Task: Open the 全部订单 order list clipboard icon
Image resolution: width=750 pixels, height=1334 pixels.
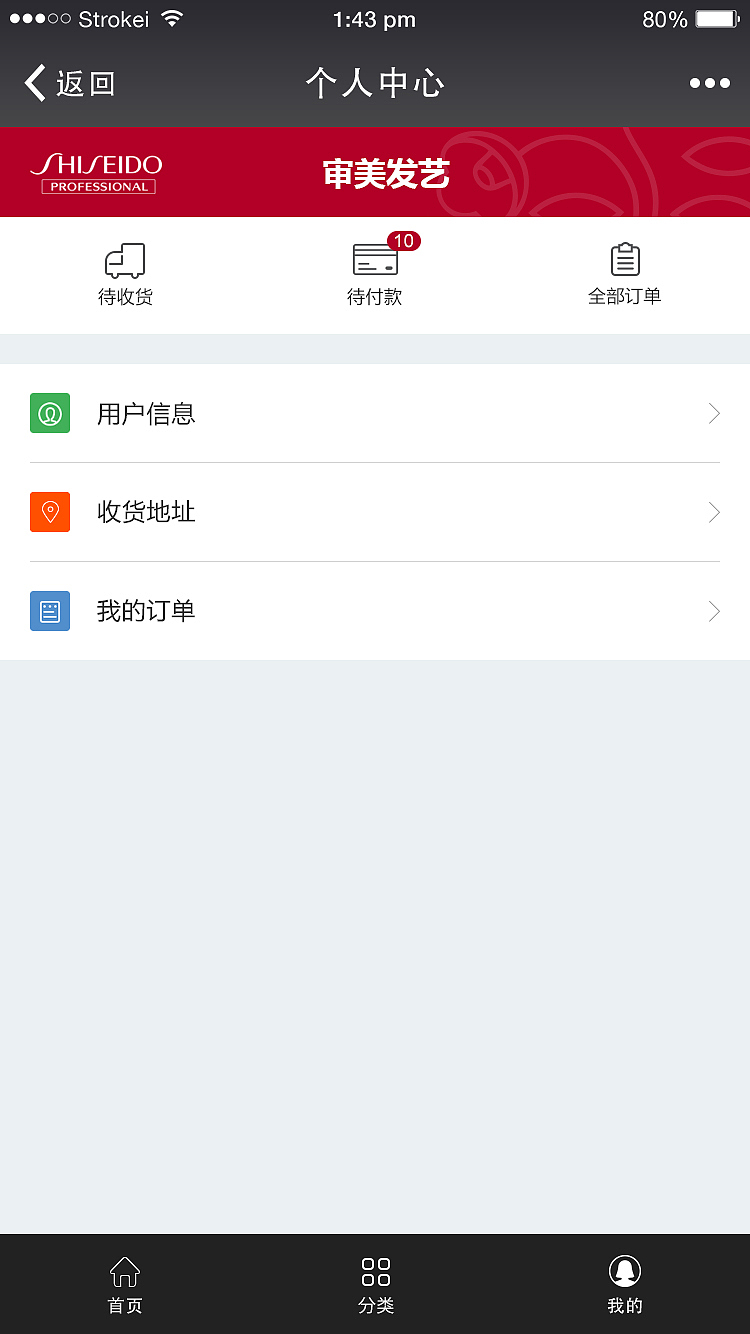Action: pos(625,260)
